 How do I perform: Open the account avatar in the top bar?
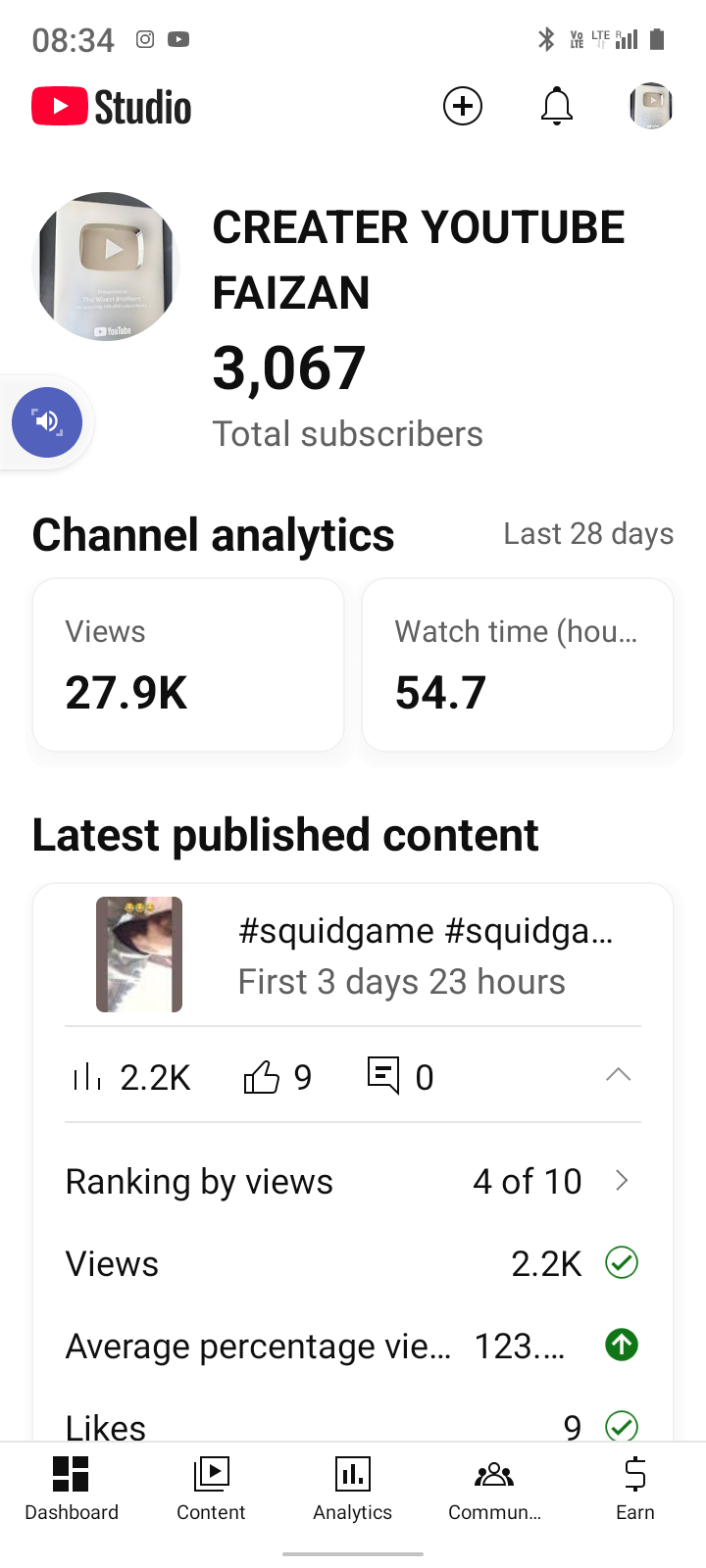(651, 106)
